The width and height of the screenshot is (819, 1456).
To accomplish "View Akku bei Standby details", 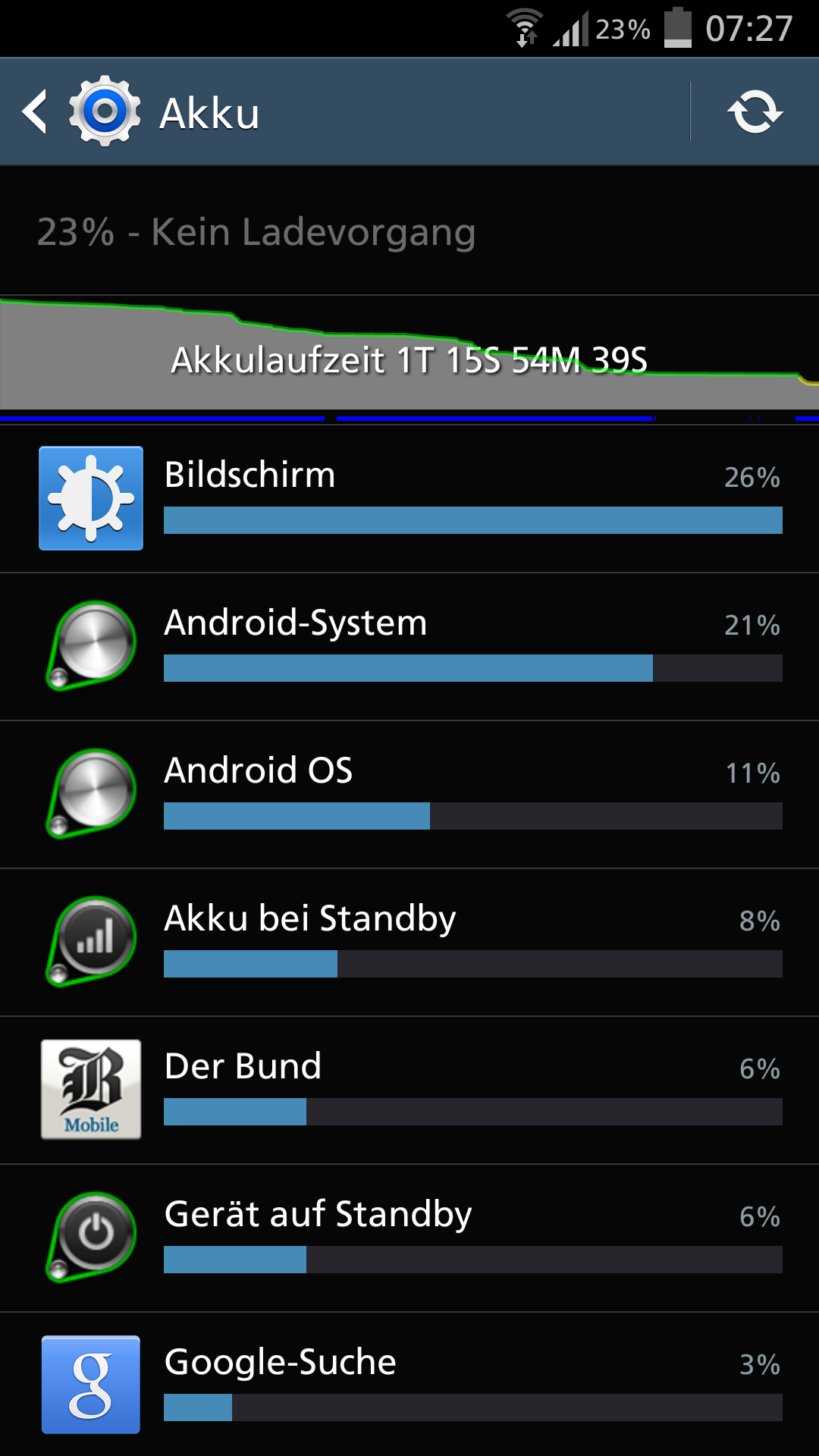I will pyautogui.click(x=409, y=943).
